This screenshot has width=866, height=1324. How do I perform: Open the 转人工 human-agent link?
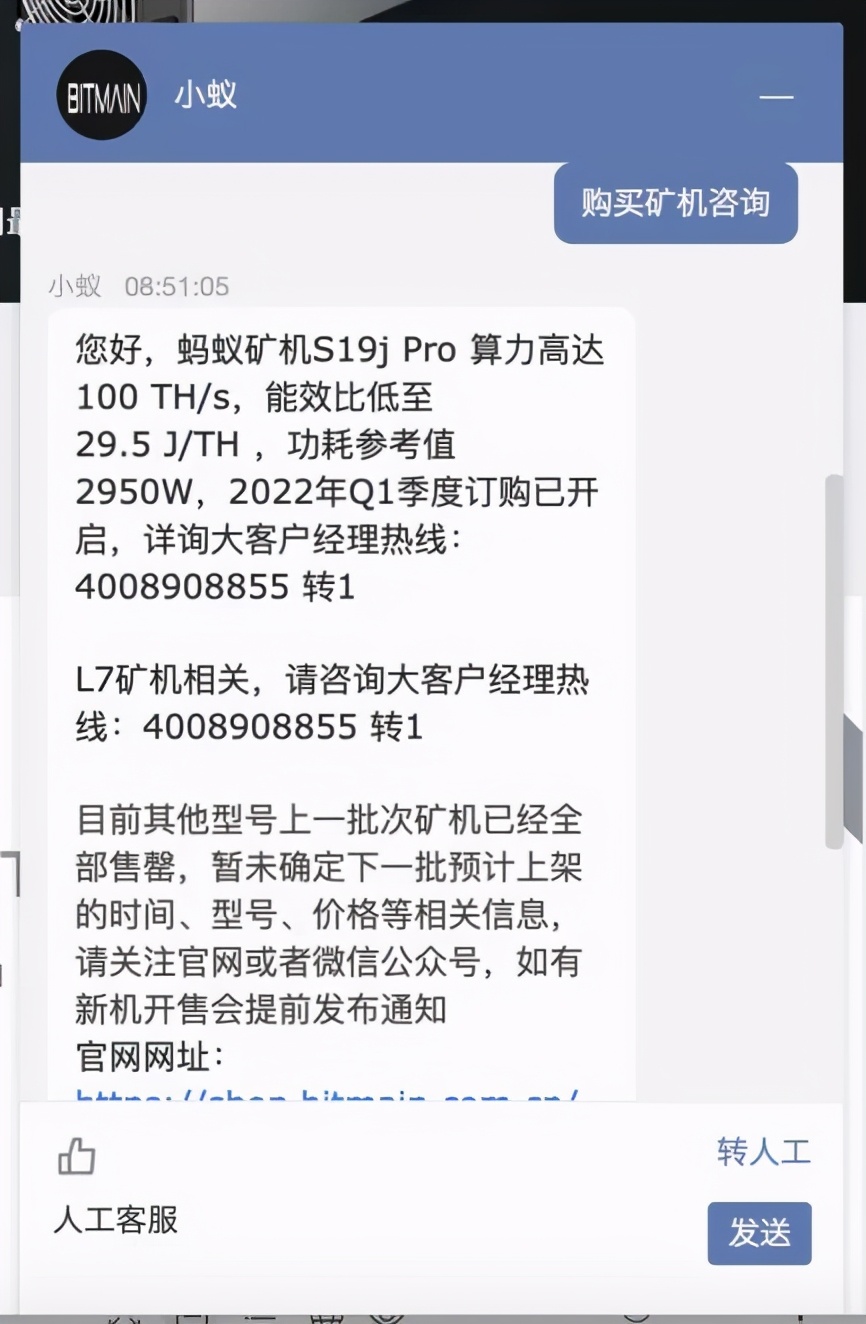pyautogui.click(x=764, y=1152)
